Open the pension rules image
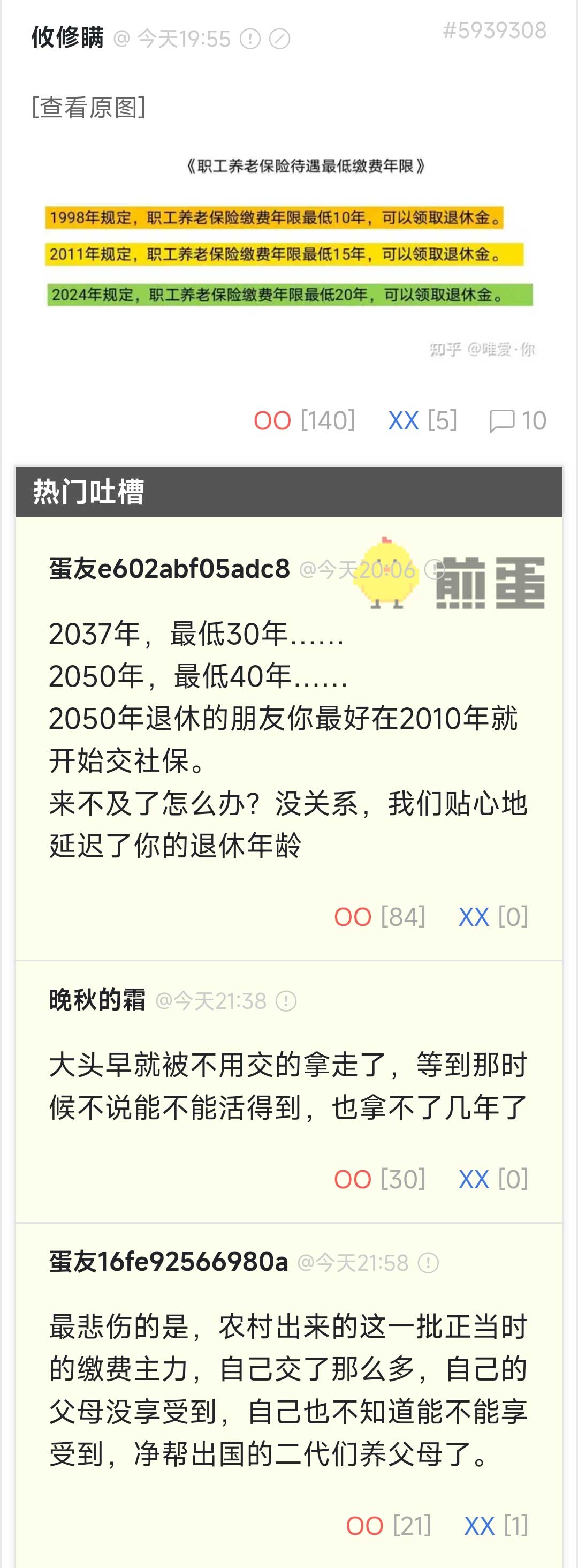 click(290, 255)
